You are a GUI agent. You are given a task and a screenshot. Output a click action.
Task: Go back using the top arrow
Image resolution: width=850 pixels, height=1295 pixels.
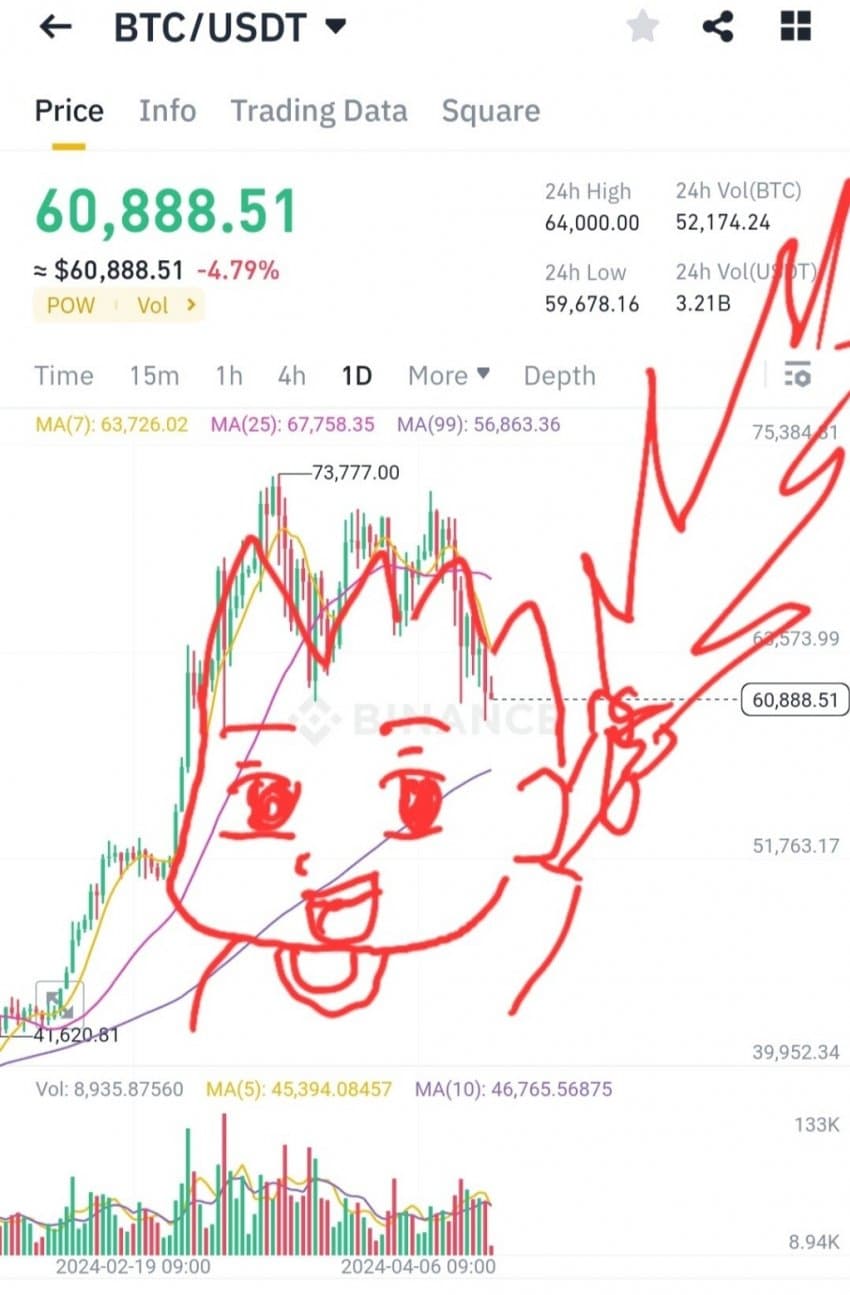tap(55, 27)
